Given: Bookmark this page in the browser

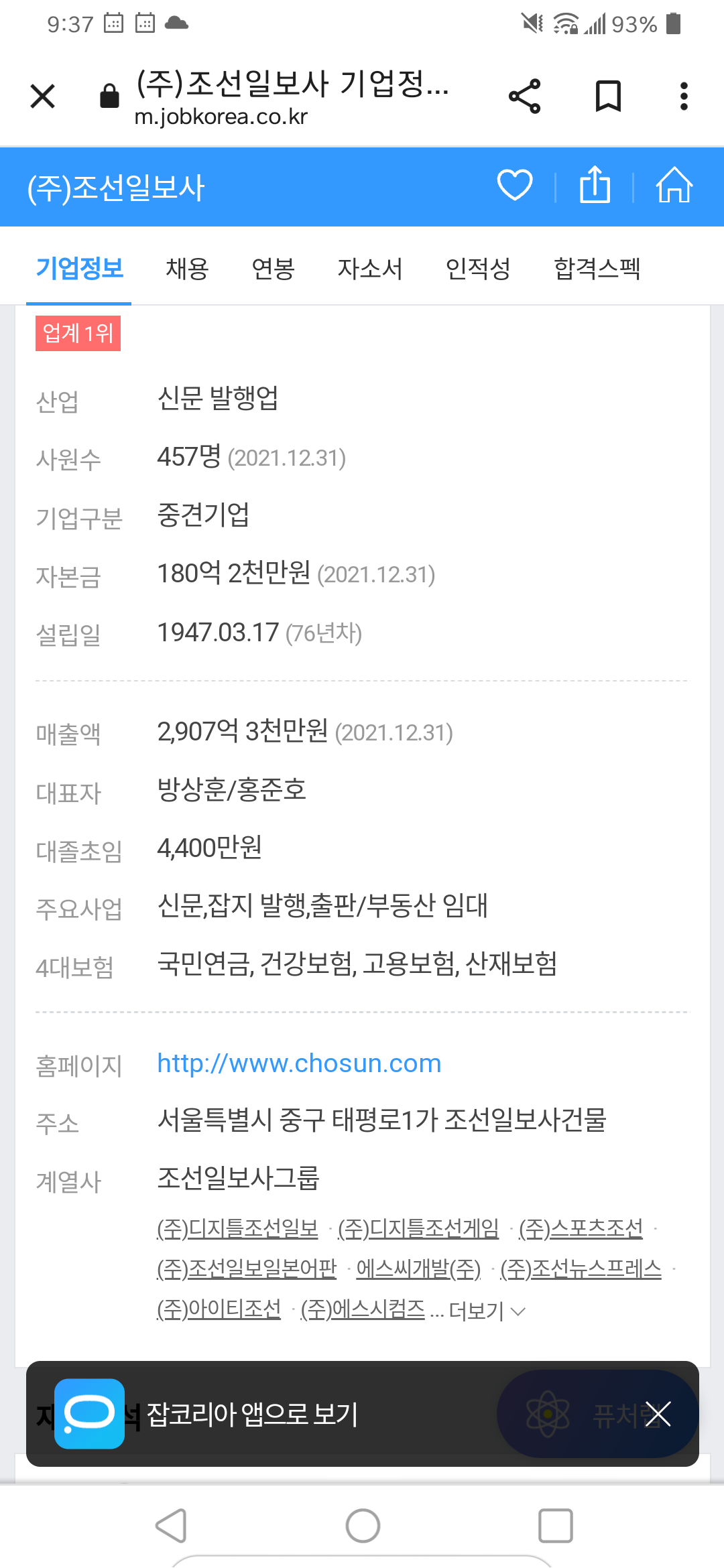Looking at the screenshot, I should click(x=608, y=96).
